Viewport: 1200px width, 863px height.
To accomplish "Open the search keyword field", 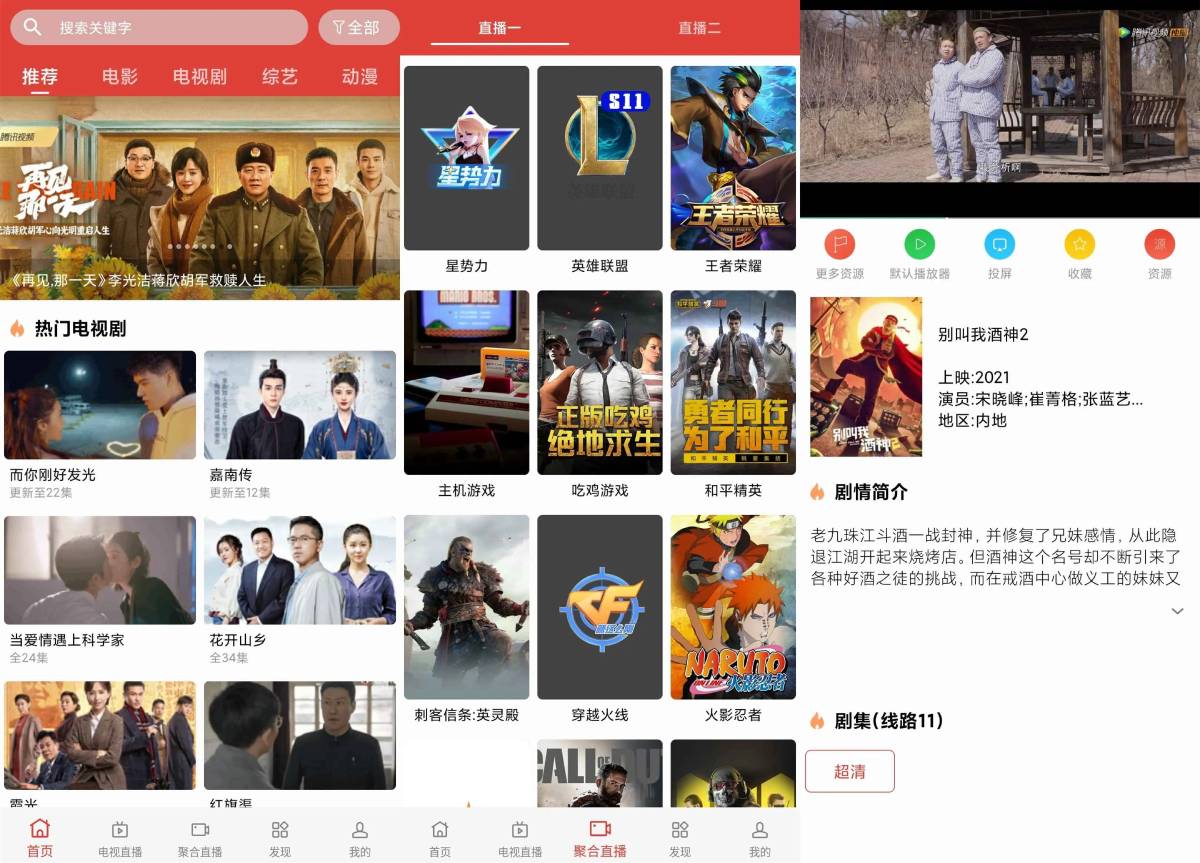I will 160,28.
